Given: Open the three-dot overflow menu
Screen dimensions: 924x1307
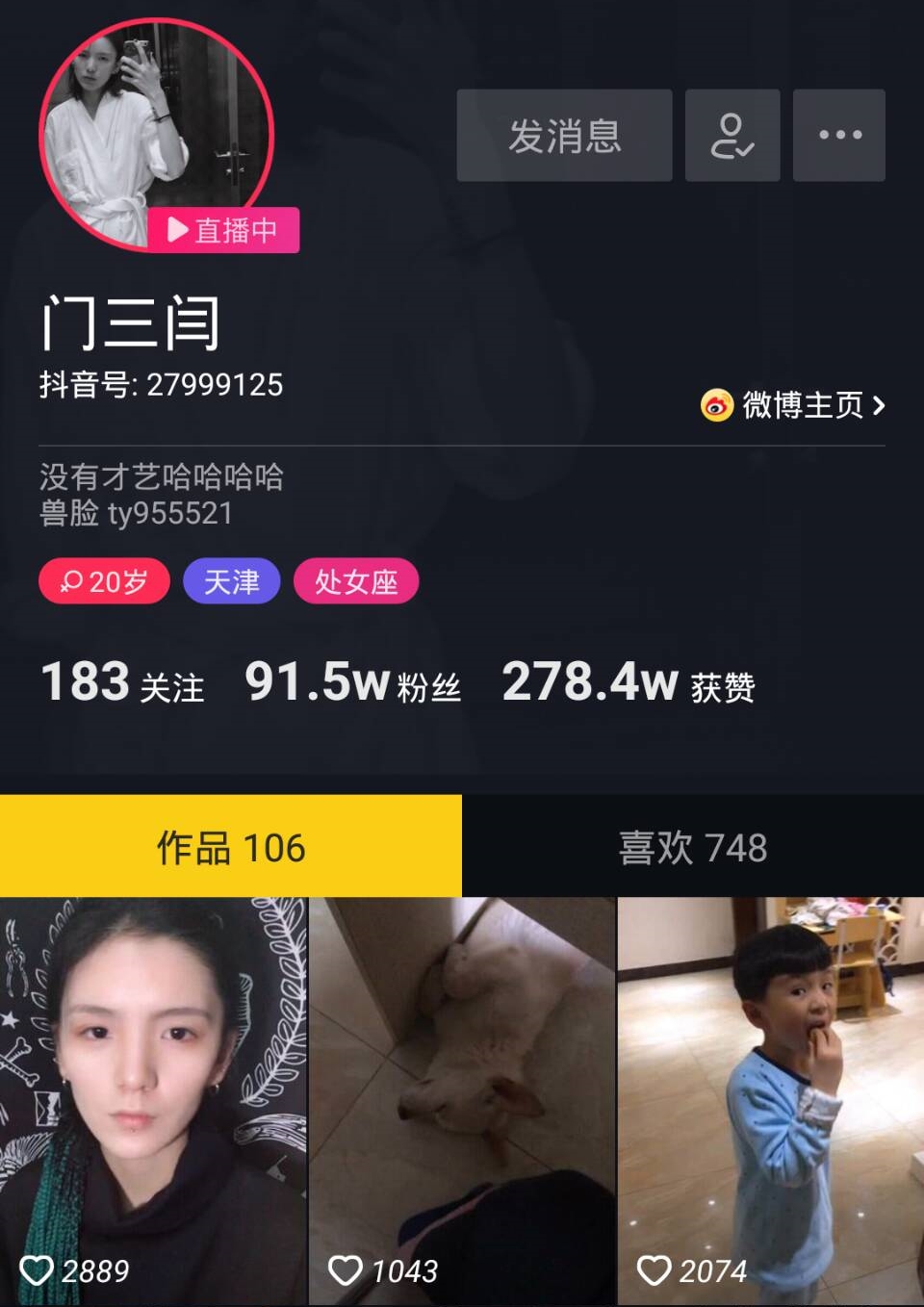Looking at the screenshot, I should pyautogui.click(x=839, y=136).
